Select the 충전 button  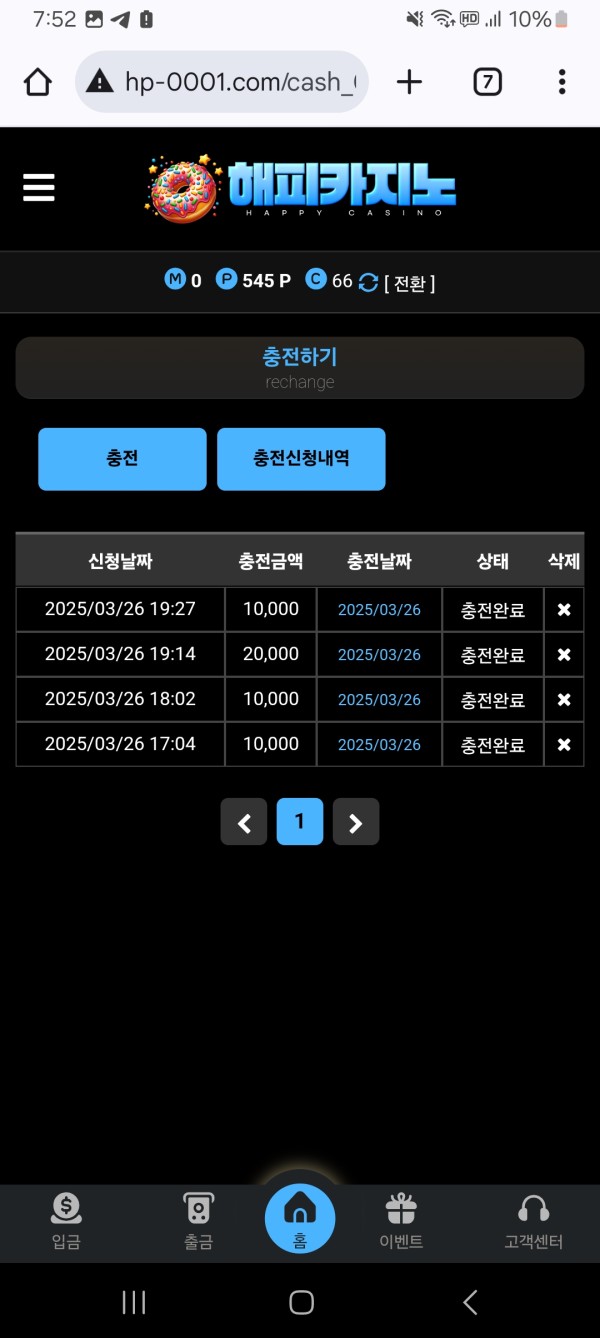click(122, 459)
